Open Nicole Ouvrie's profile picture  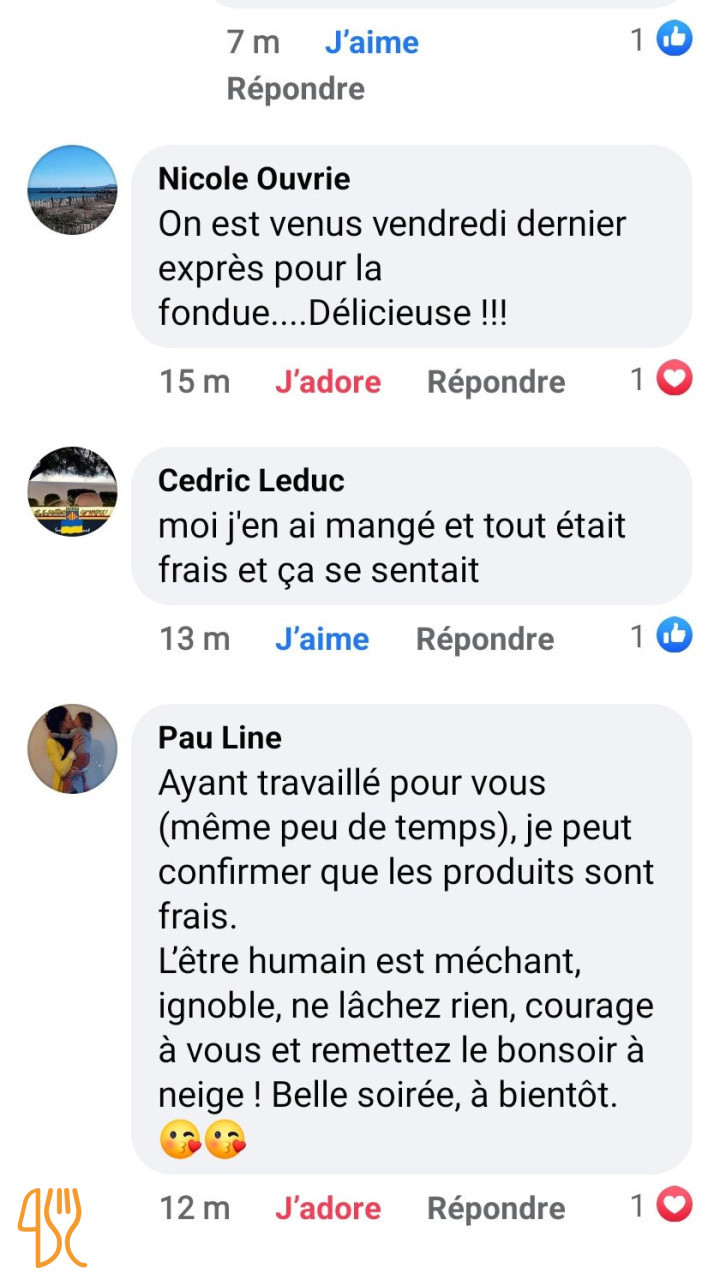(72, 191)
